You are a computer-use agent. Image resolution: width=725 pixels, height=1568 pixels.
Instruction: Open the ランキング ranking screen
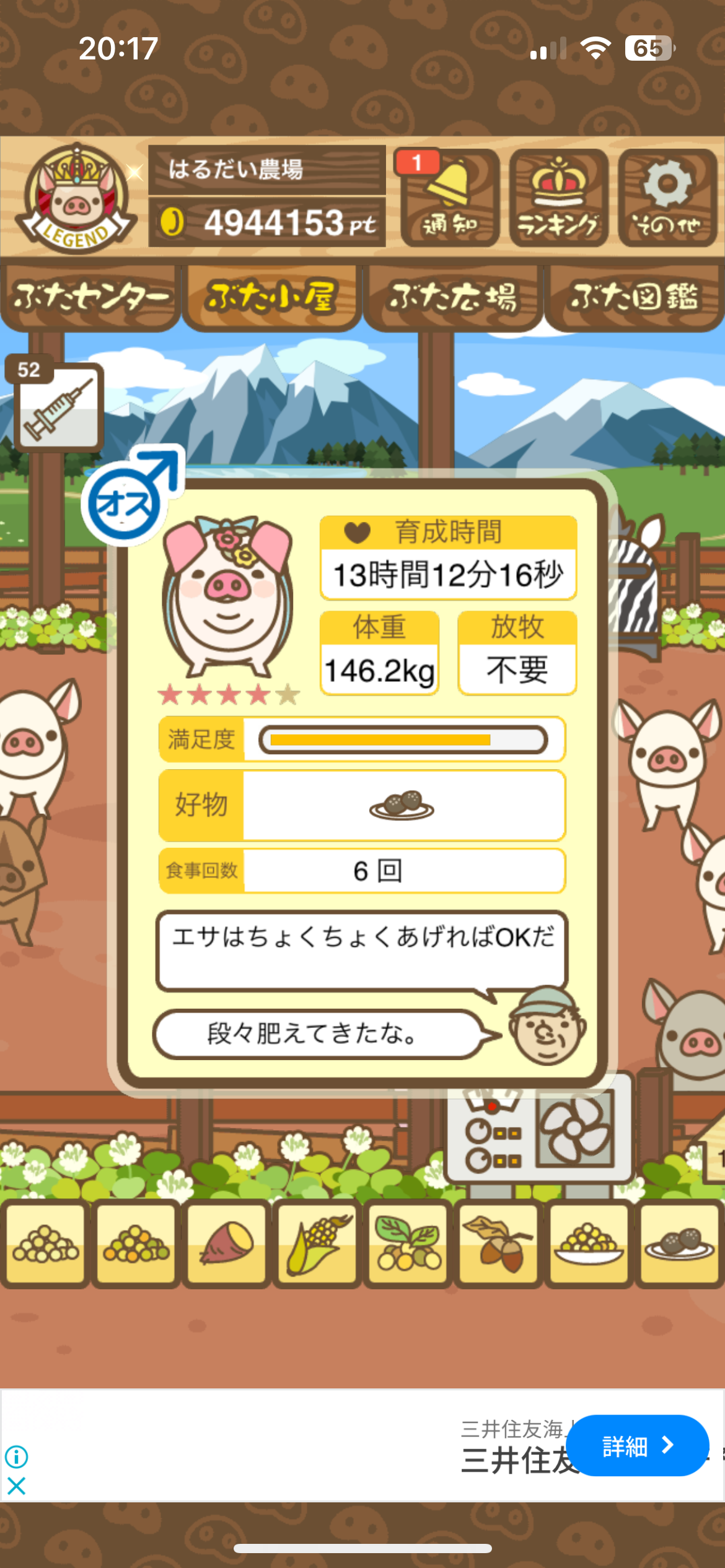pos(558,198)
